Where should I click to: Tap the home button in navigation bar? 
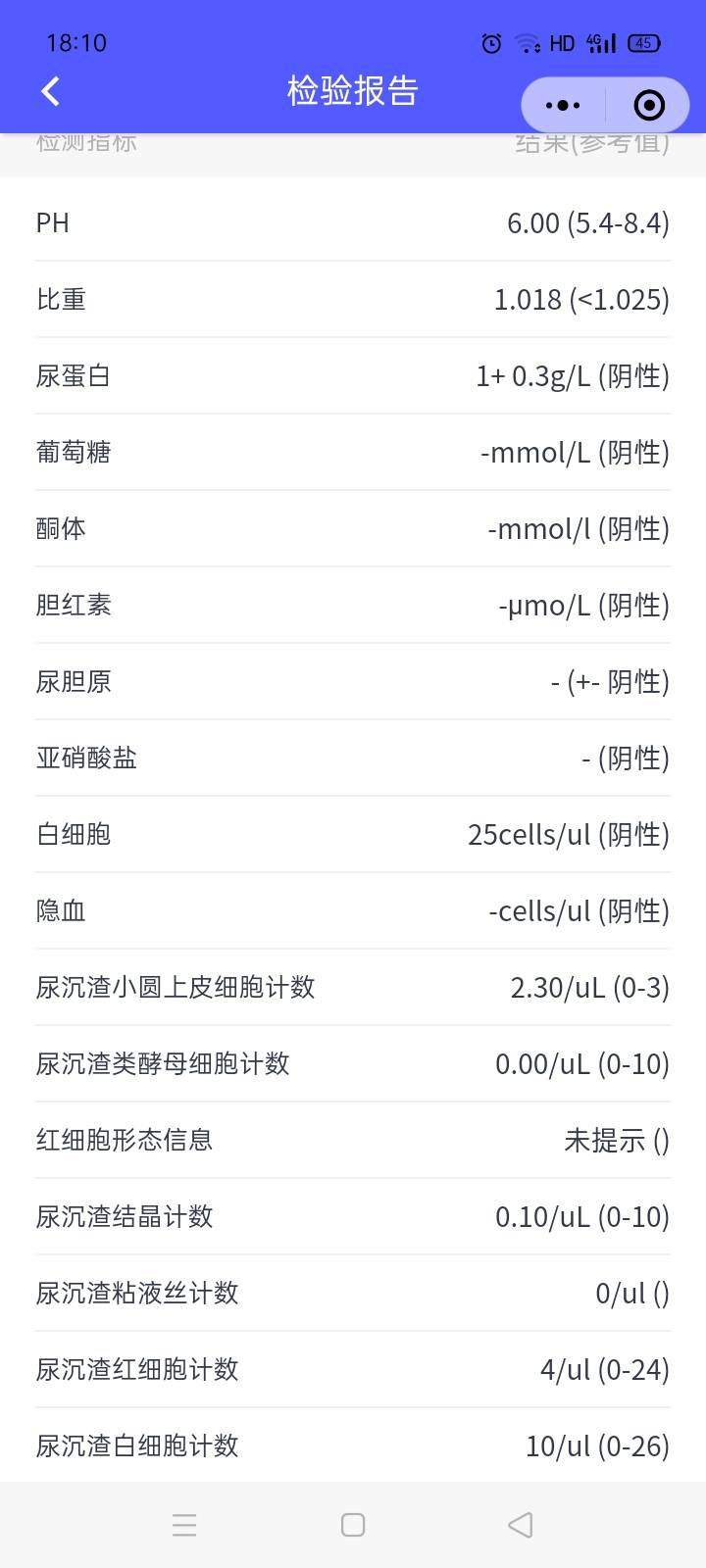click(352, 1525)
